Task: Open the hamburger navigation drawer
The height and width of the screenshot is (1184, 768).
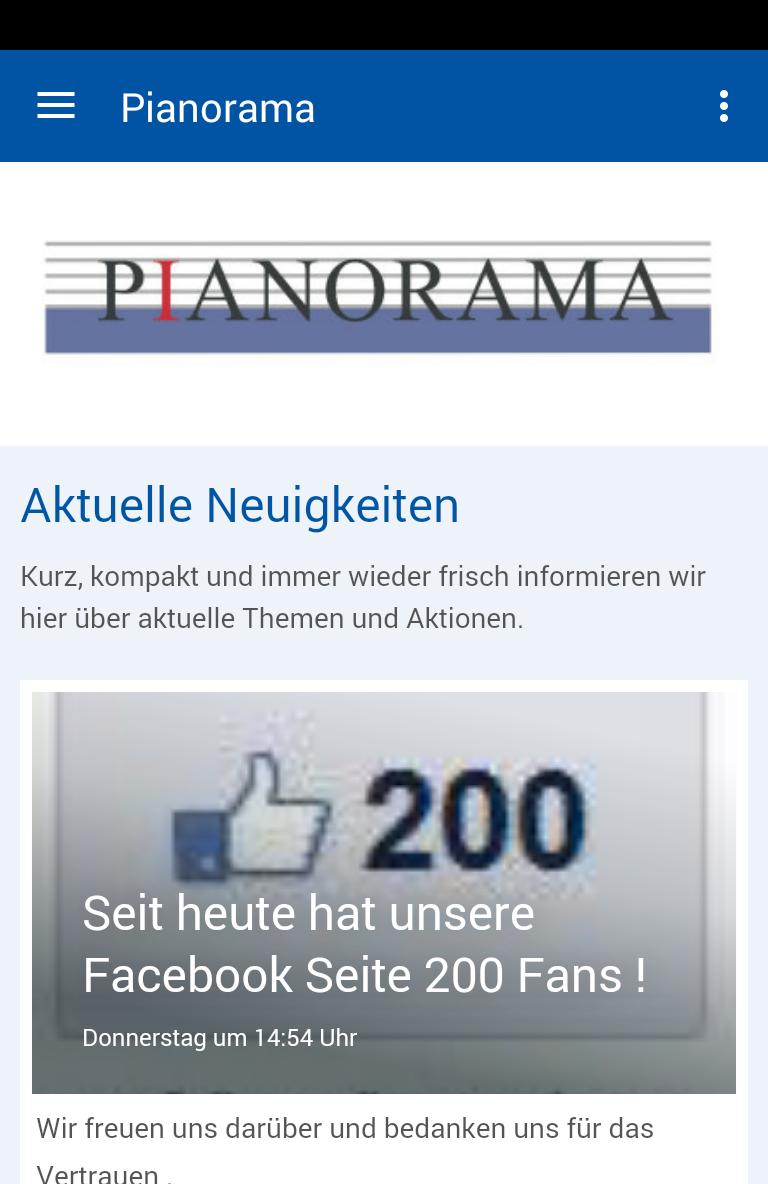Action: (x=56, y=106)
